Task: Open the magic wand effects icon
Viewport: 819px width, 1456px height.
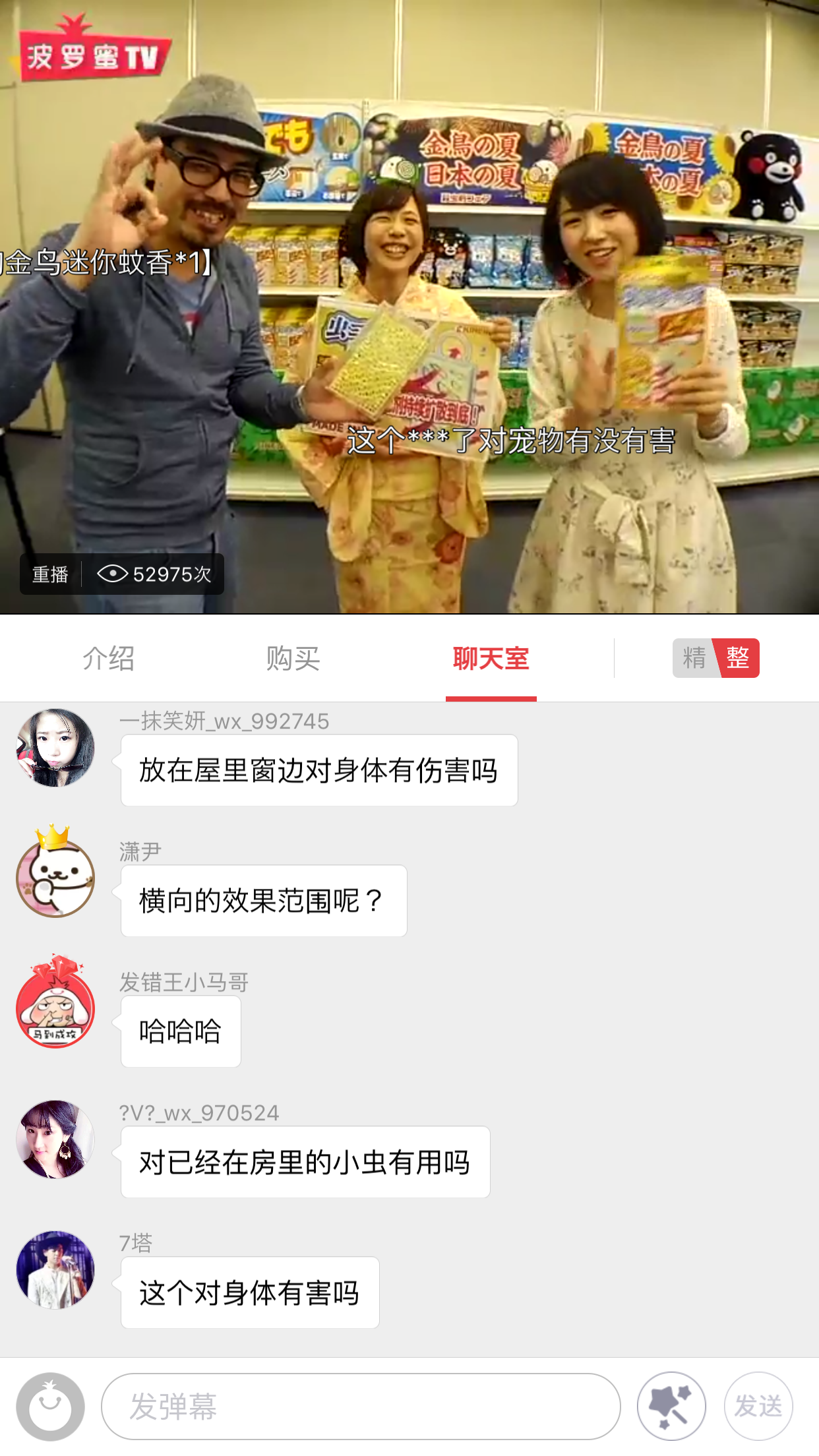Action: pyautogui.click(x=671, y=1407)
